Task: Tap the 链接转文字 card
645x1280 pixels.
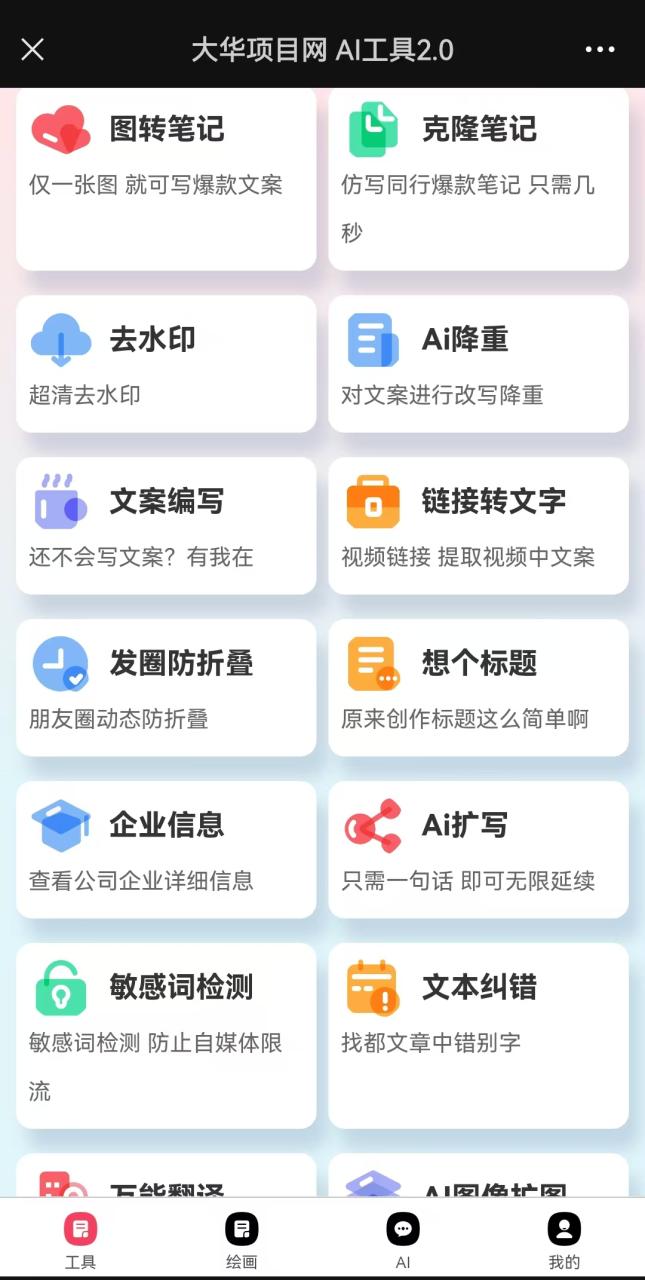Action: pyautogui.click(x=478, y=526)
